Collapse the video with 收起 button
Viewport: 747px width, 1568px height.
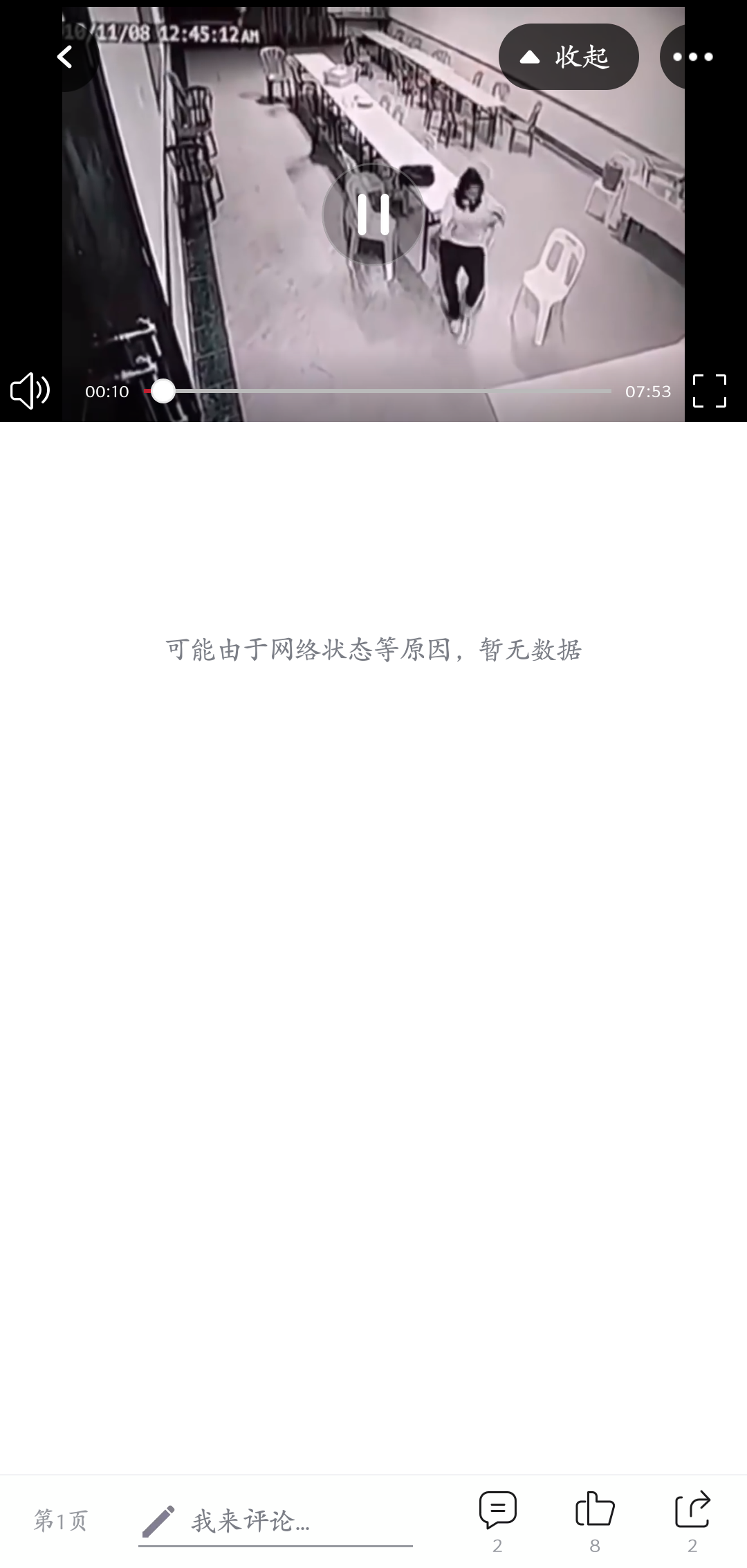[x=569, y=57]
